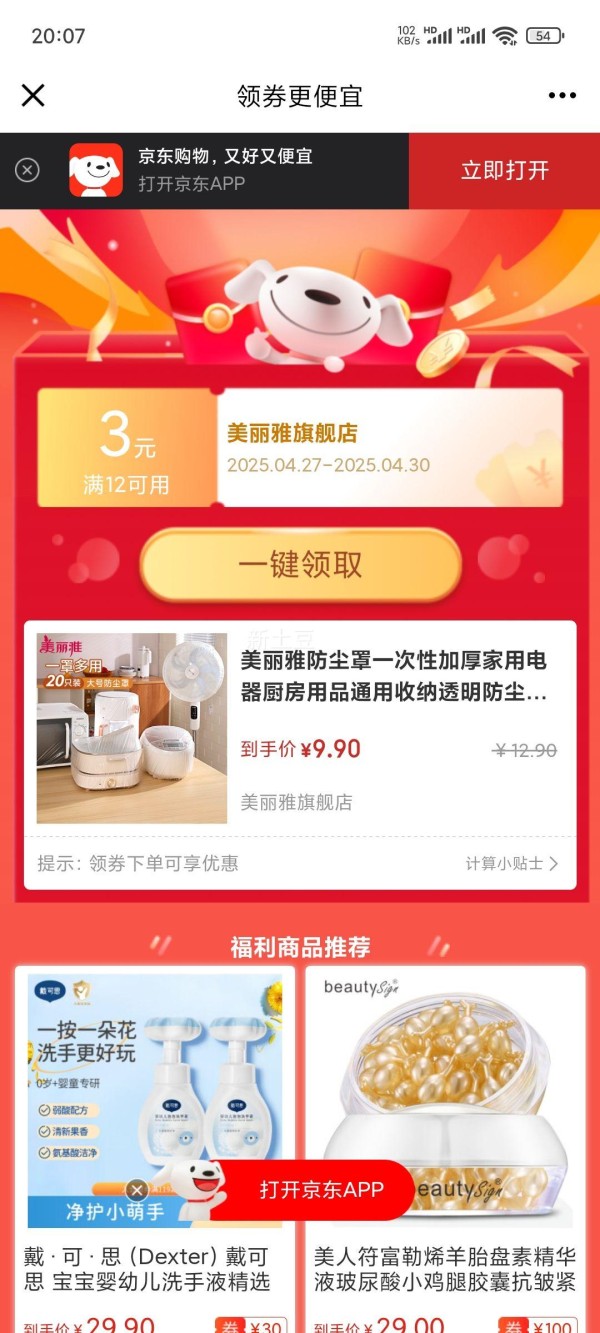Close the floating 打开京东APP prompt
This screenshot has width=600, height=1333.
click(x=137, y=1190)
